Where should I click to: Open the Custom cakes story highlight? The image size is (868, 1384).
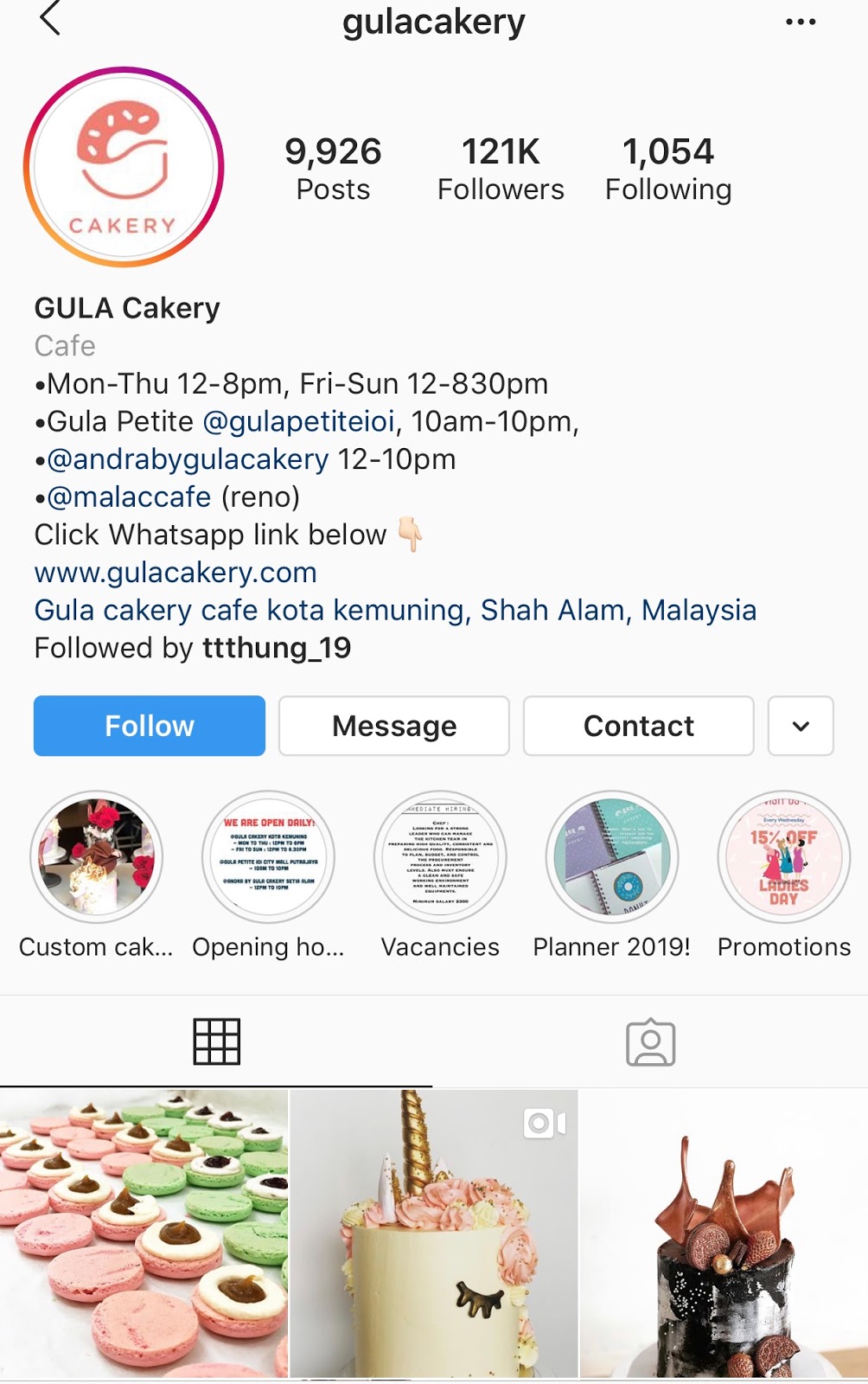(97, 857)
